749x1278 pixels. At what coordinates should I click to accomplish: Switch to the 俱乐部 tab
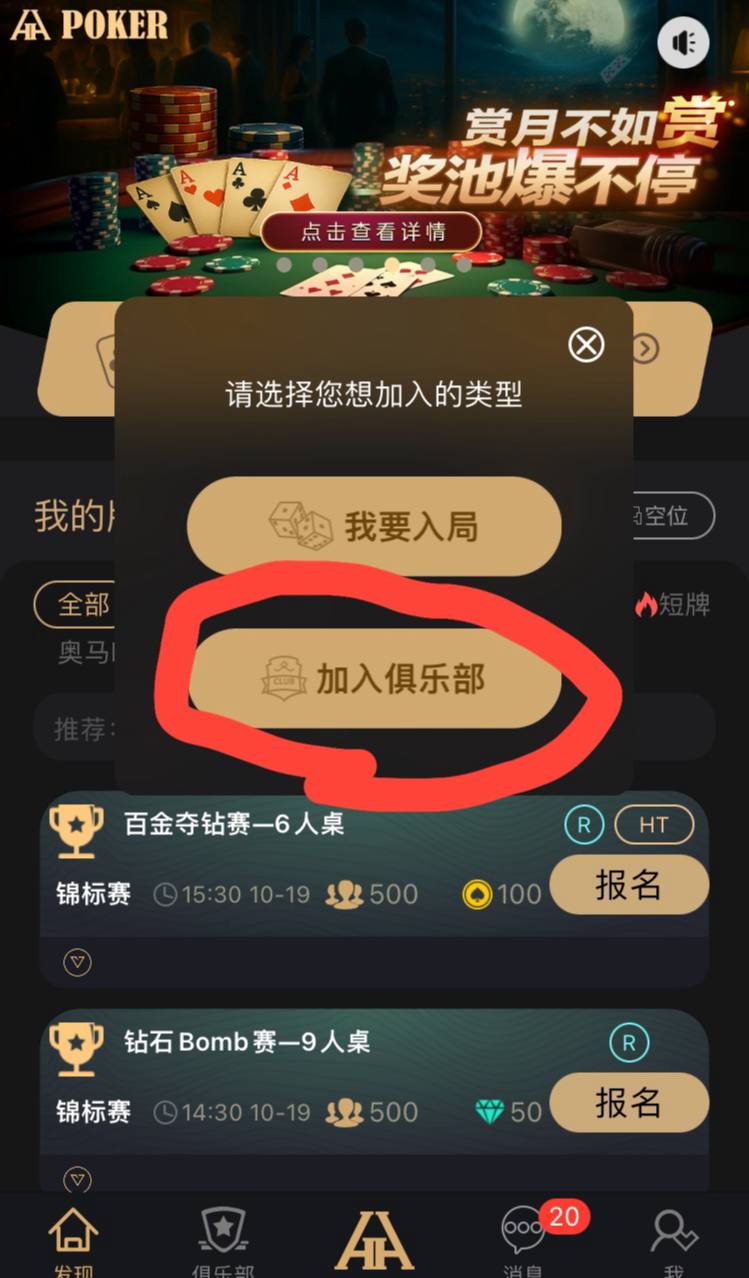[x=223, y=1240]
